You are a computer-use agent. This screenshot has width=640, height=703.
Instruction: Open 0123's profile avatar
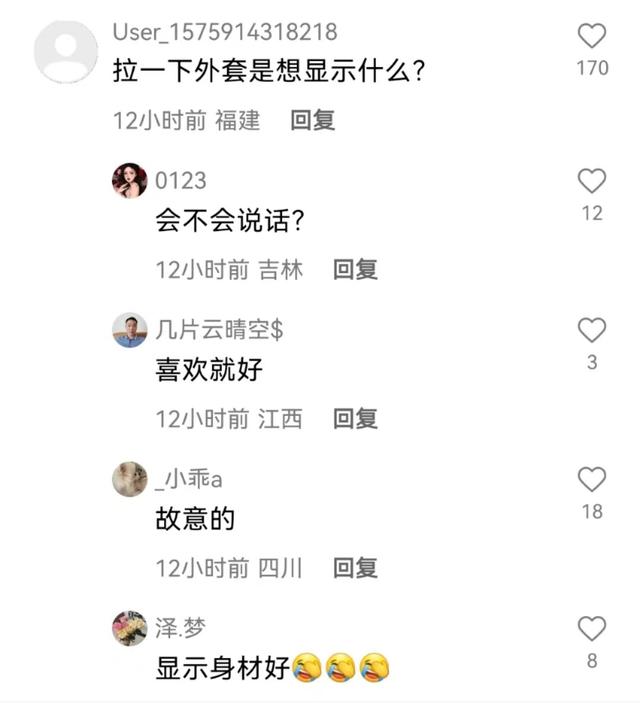pos(130,181)
